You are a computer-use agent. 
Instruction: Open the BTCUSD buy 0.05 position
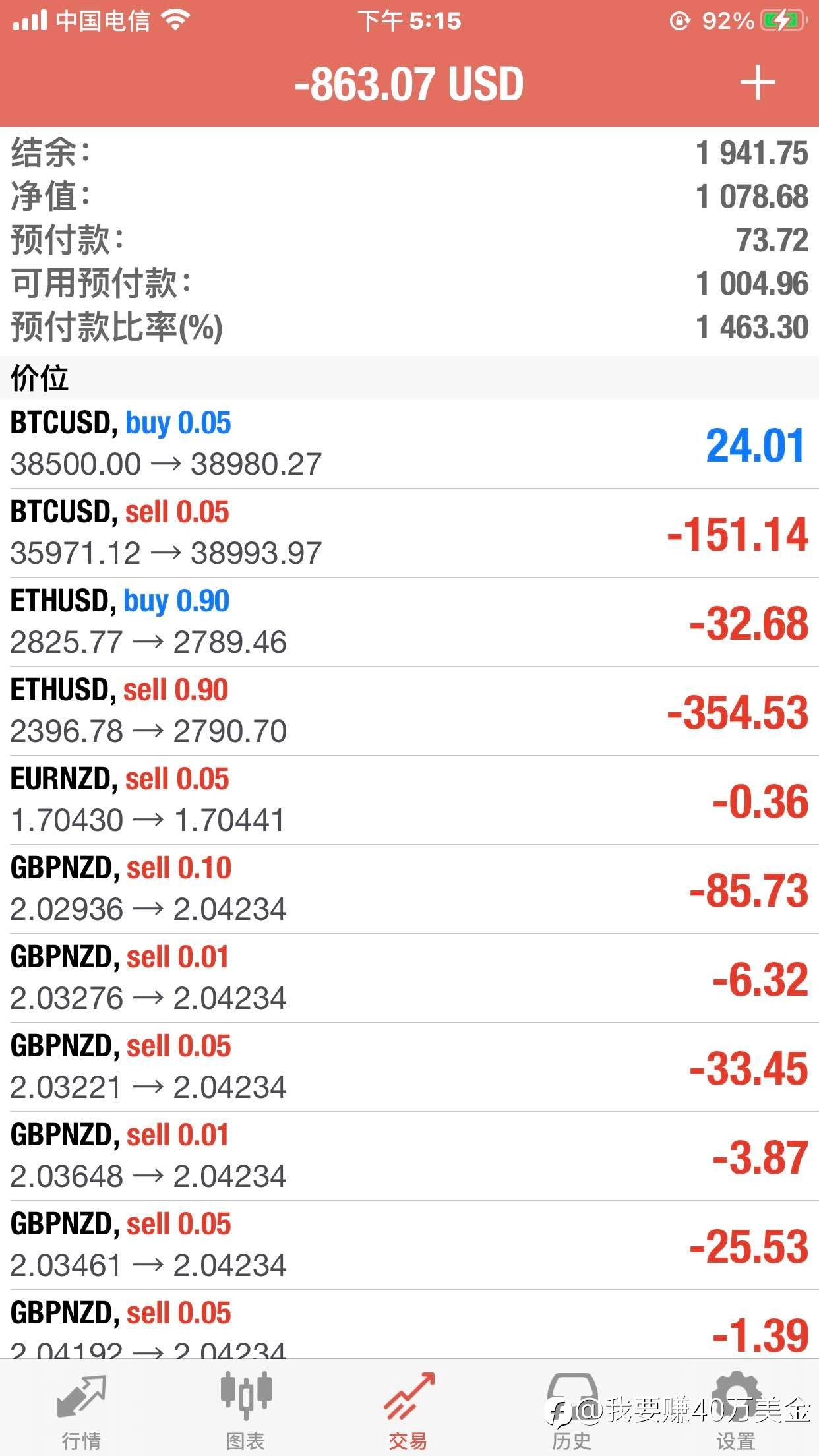pyautogui.click(x=409, y=444)
